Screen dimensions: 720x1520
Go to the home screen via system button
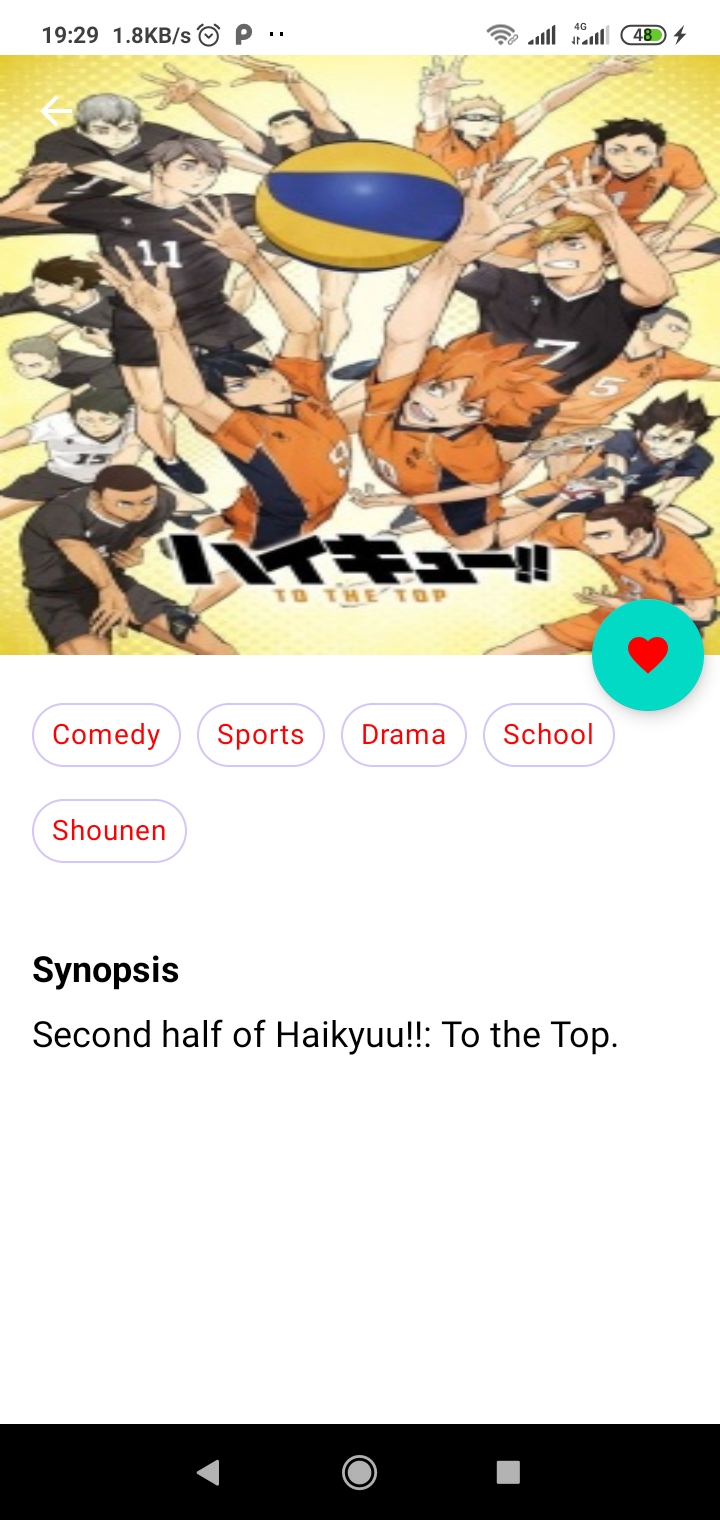[x=359, y=1472]
